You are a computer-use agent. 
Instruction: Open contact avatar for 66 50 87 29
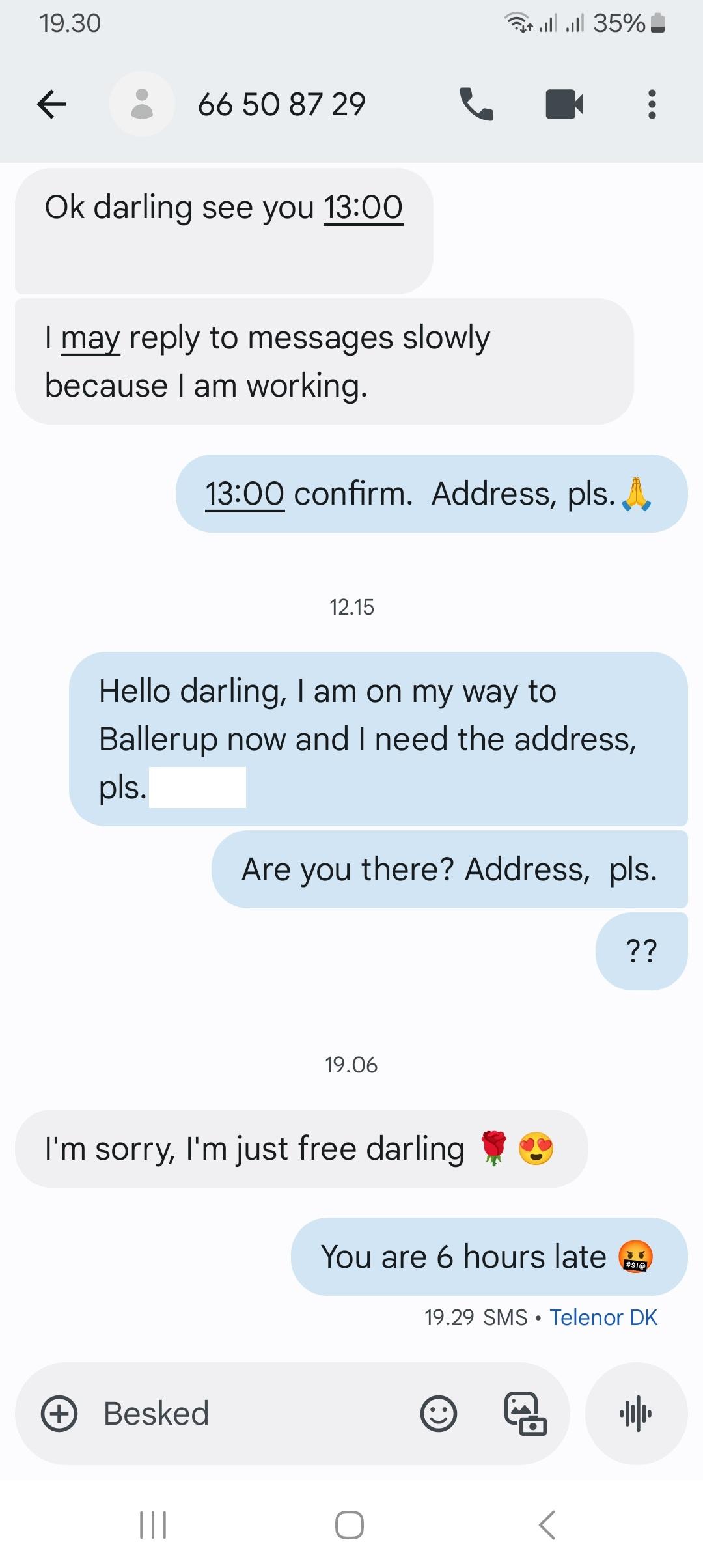142,104
